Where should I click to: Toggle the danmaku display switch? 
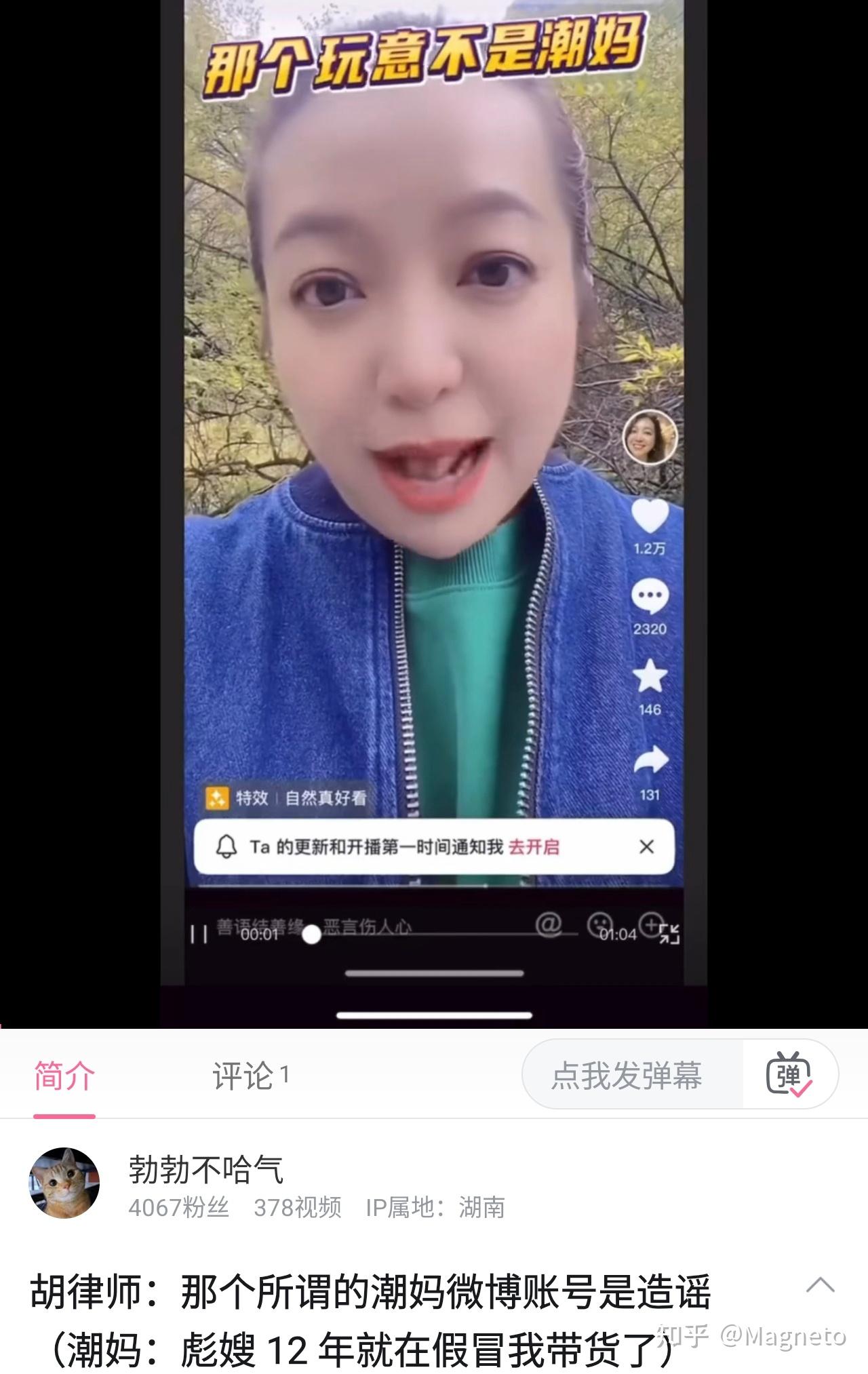[789, 1075]
